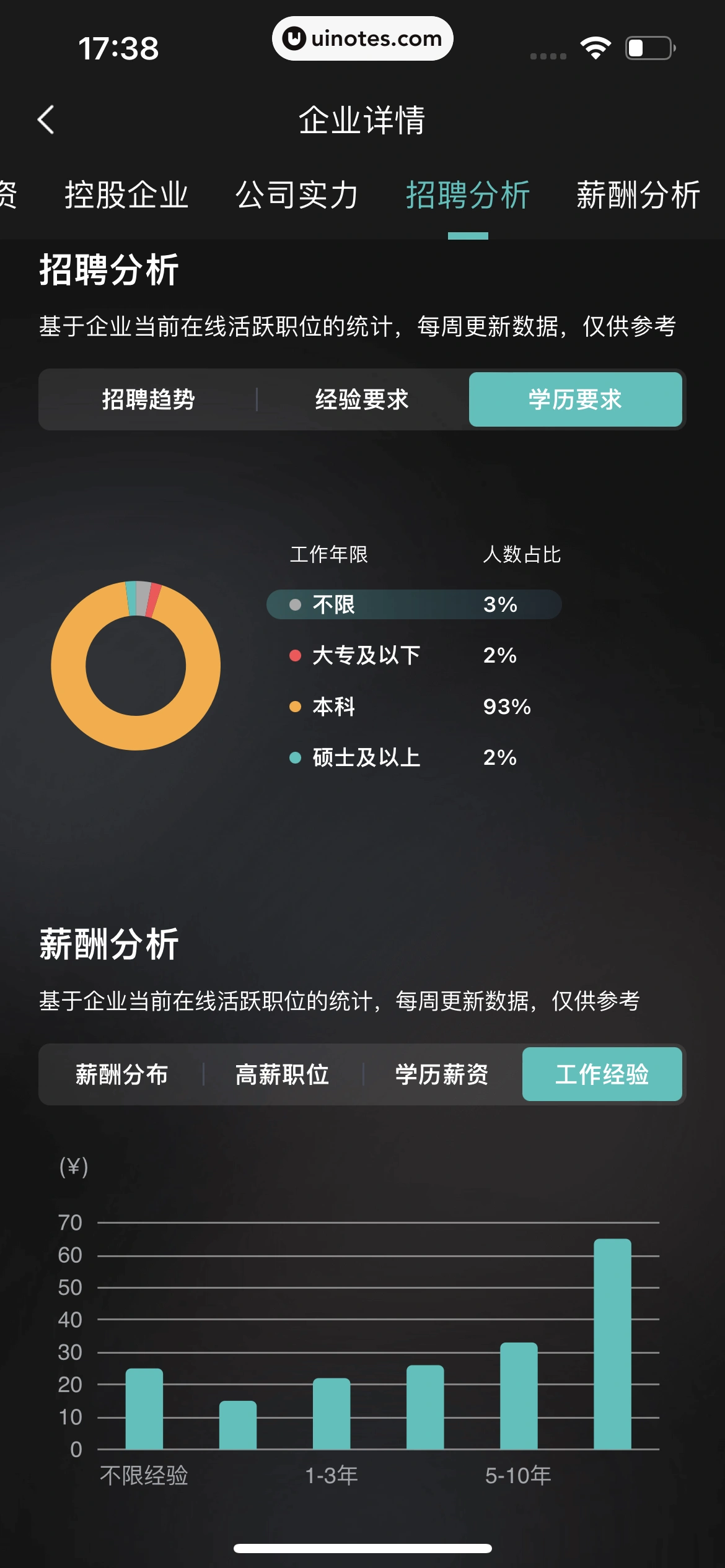The height and width of the screenshot is (1568, 725).
Task: Tap the battery indicator
Action: pyautogui.click(x=648, y=46)
